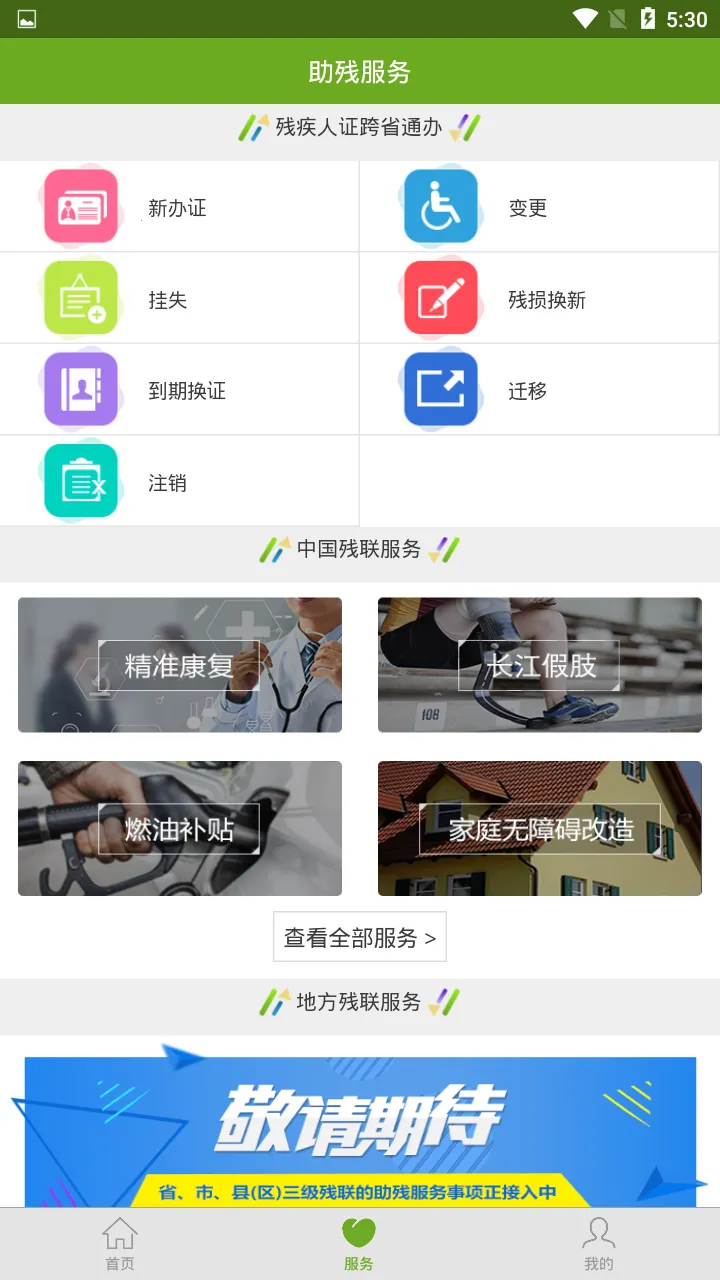
Task: Open the 精准康复 service card
Action: [180, 665]
